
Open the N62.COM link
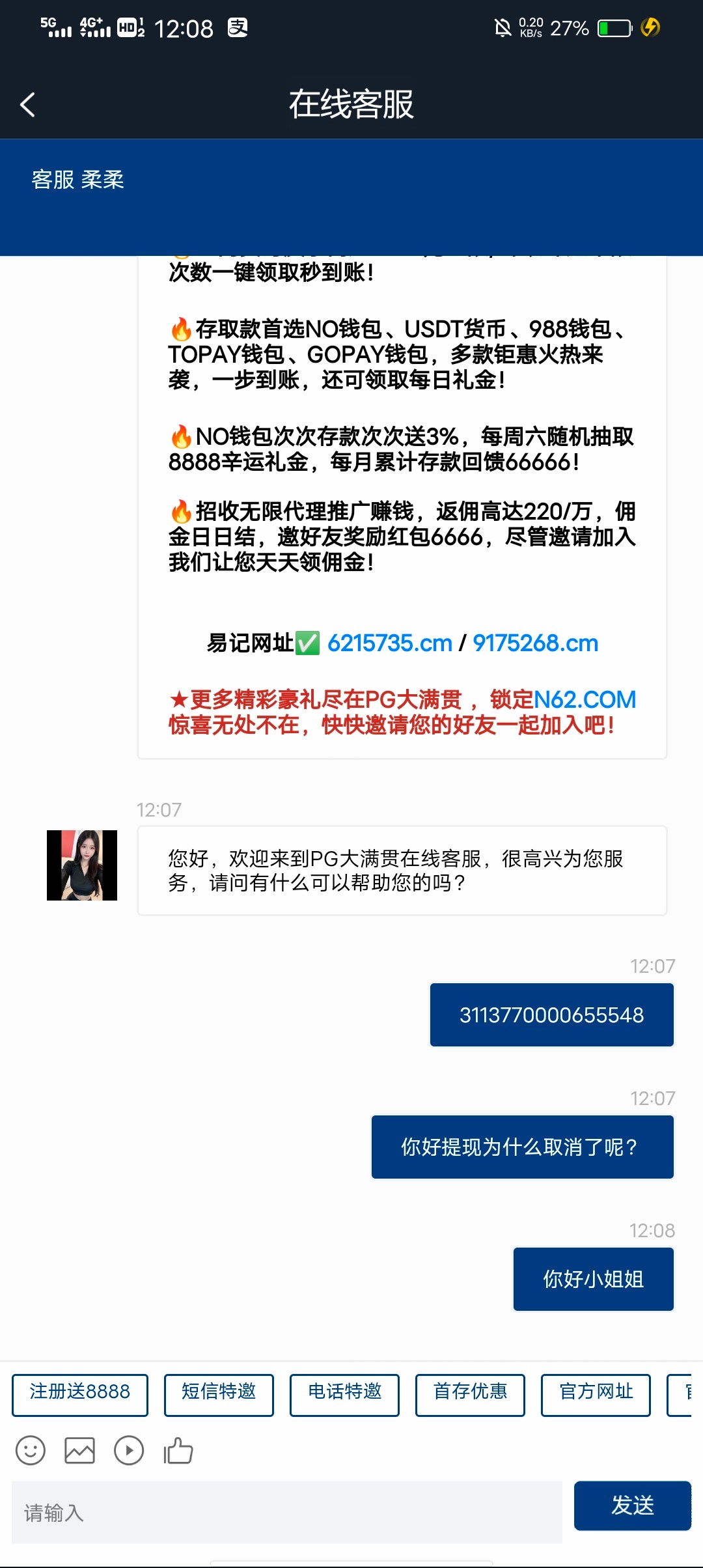coord(585,699)
